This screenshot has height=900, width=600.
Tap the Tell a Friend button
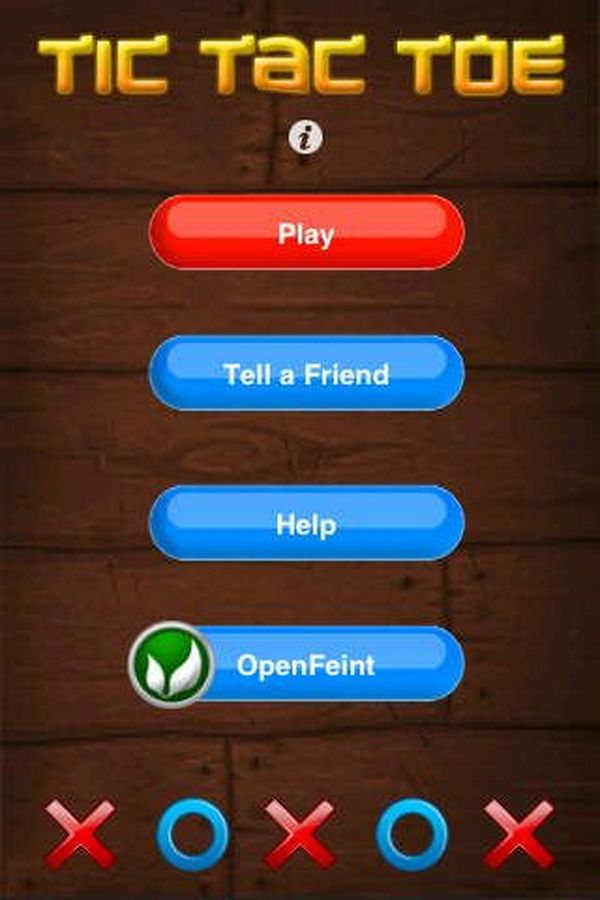coord(306,374)
